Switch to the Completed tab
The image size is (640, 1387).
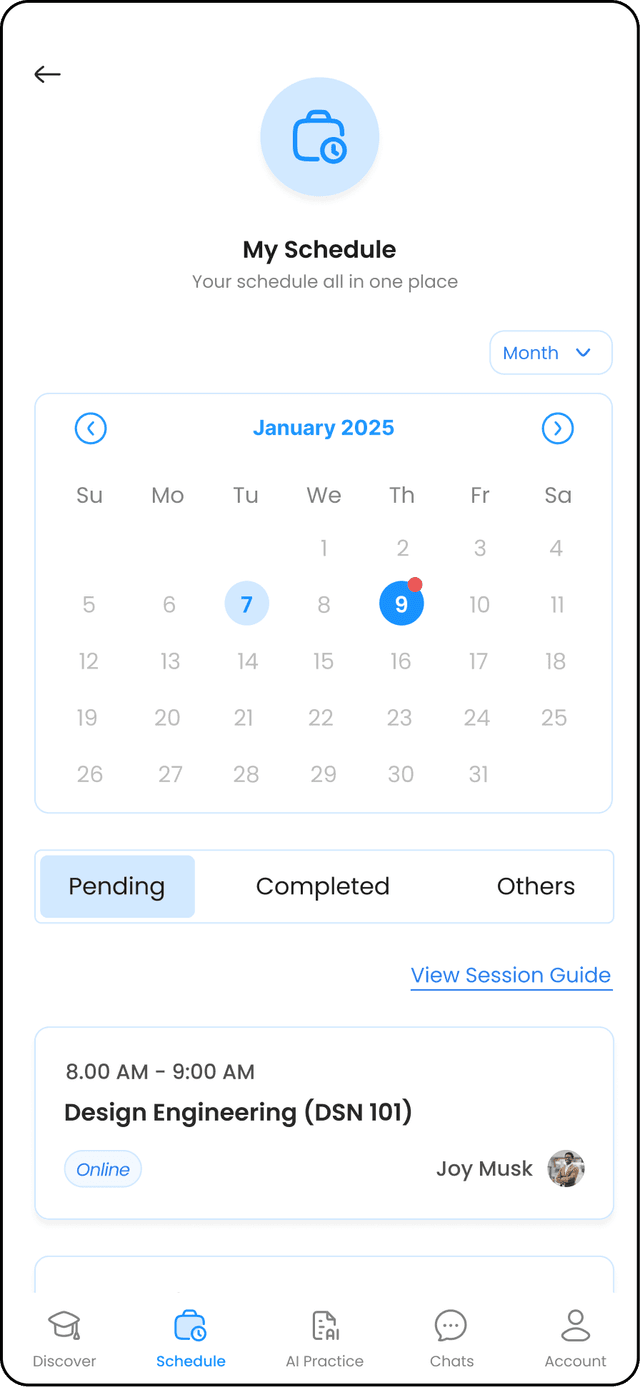[x=322, y=886]
